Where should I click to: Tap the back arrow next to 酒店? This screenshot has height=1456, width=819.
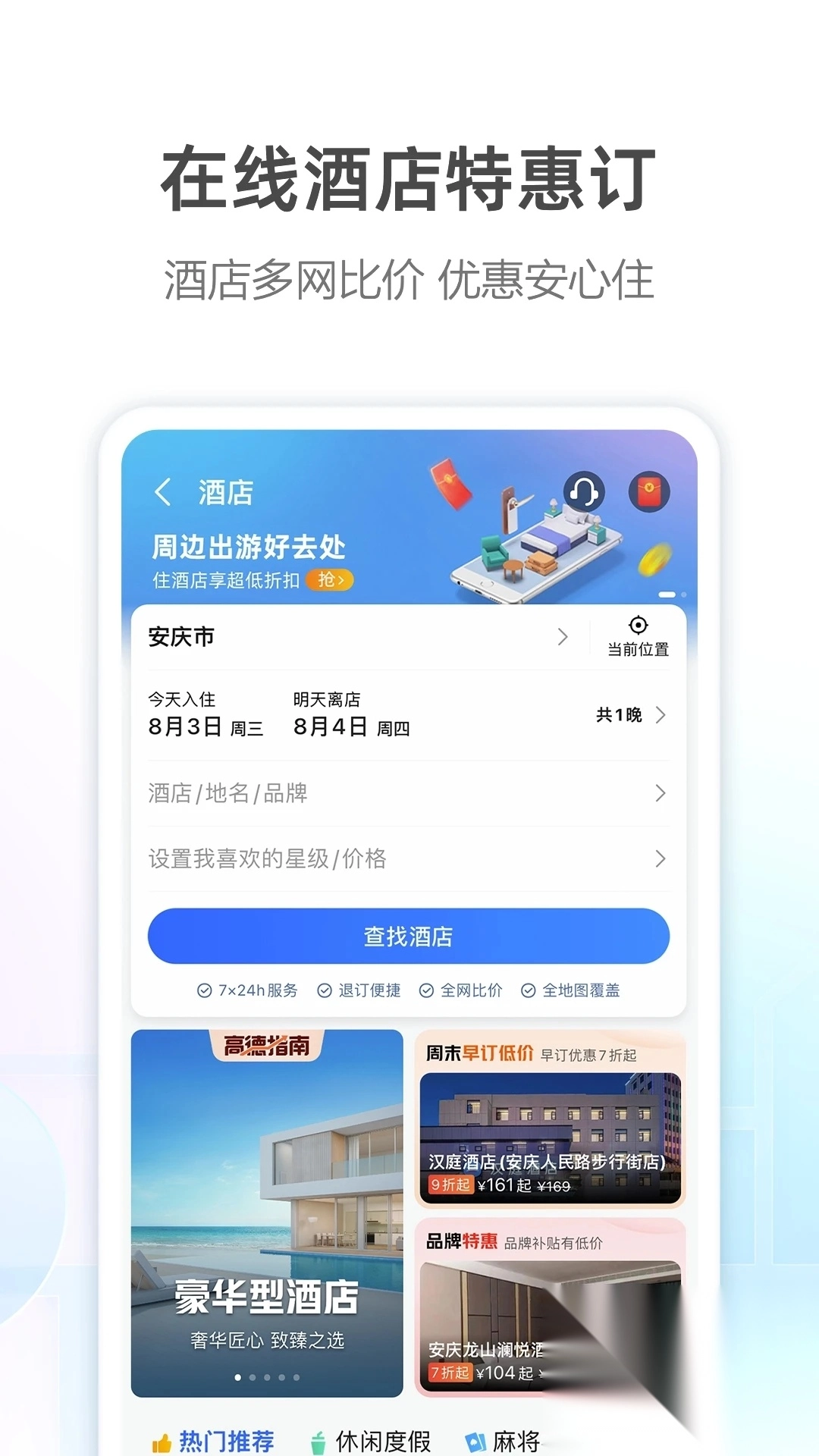click(x=163, y=491)
